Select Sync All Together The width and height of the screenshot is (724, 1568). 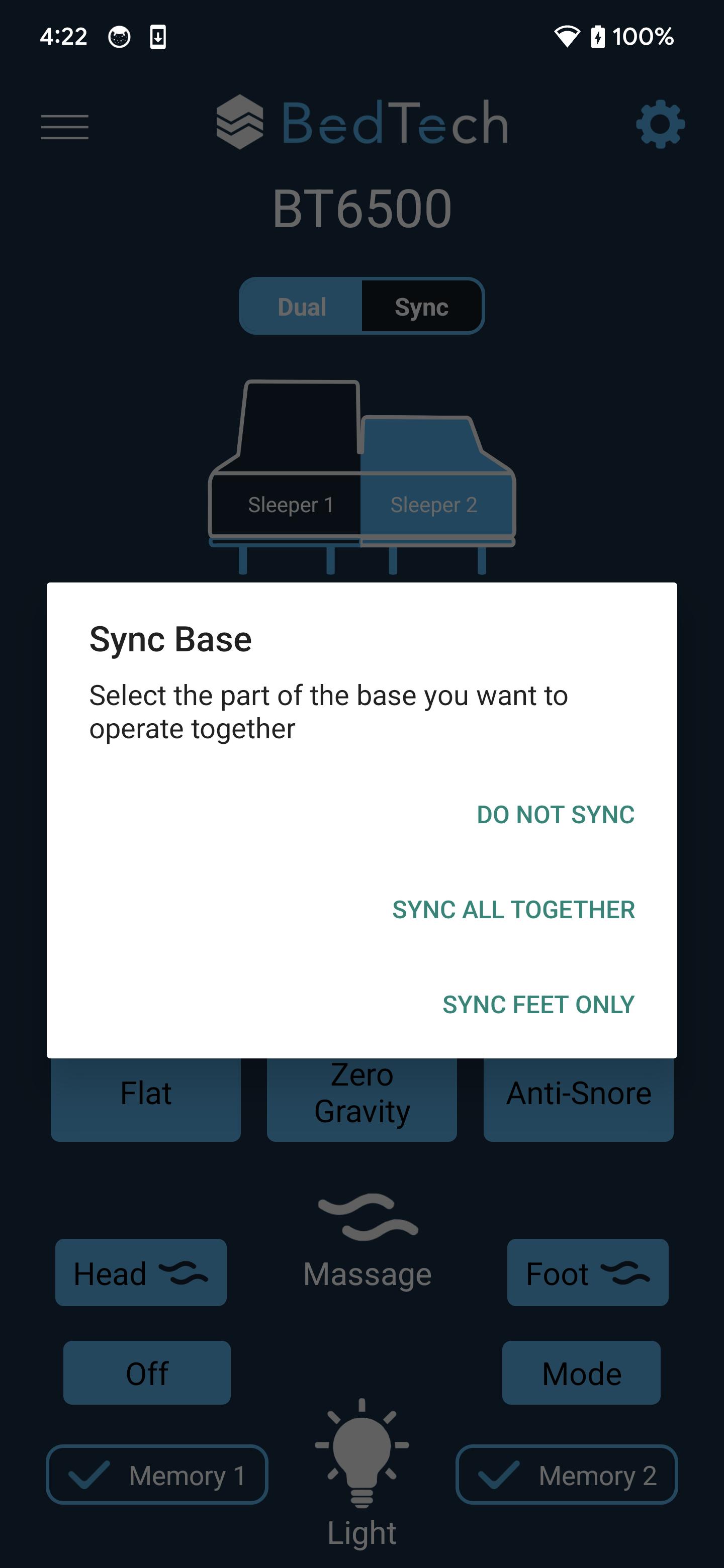pos(513,910)
